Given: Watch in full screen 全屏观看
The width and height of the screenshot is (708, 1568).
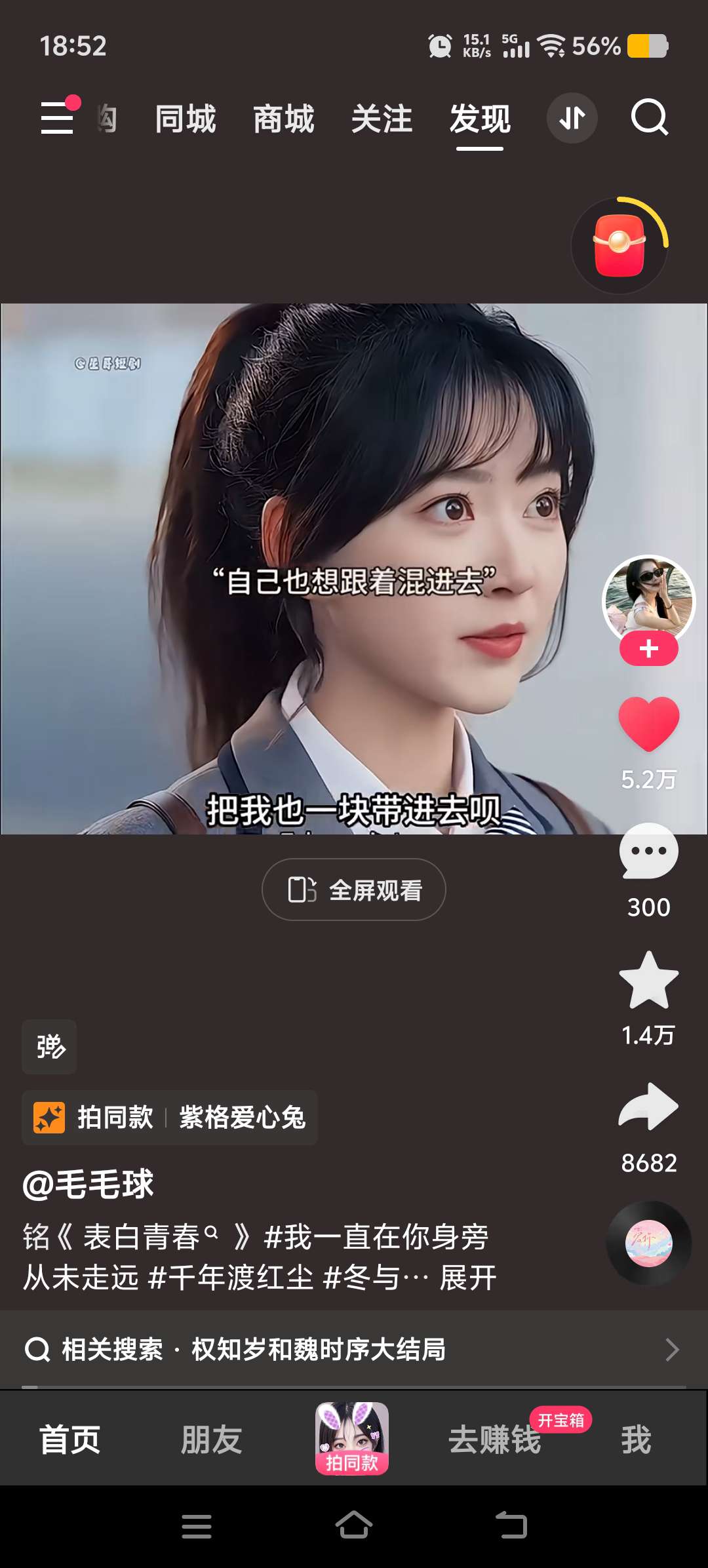Looking at the screenshot, I should click(354, 890).
